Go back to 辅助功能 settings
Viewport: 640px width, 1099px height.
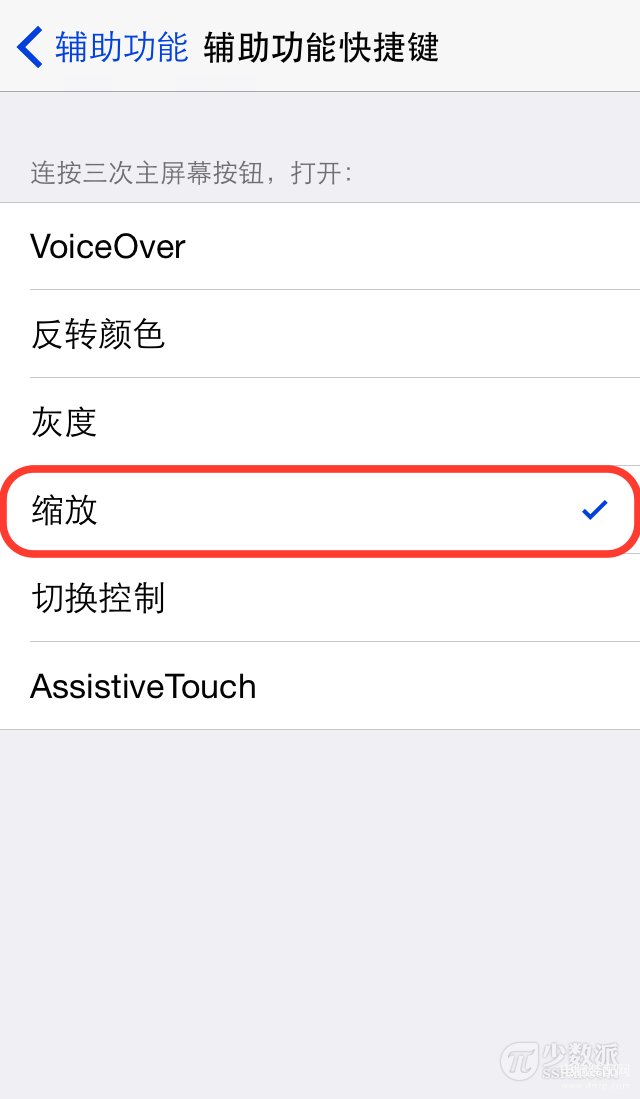point(102,48)
